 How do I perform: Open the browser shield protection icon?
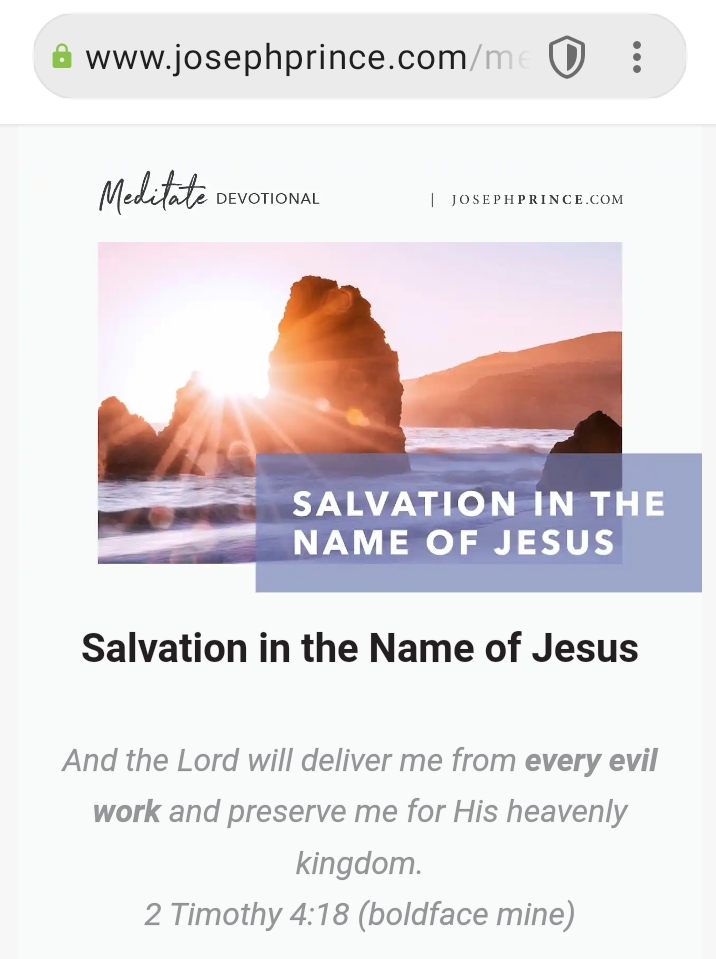pos(566,58)
